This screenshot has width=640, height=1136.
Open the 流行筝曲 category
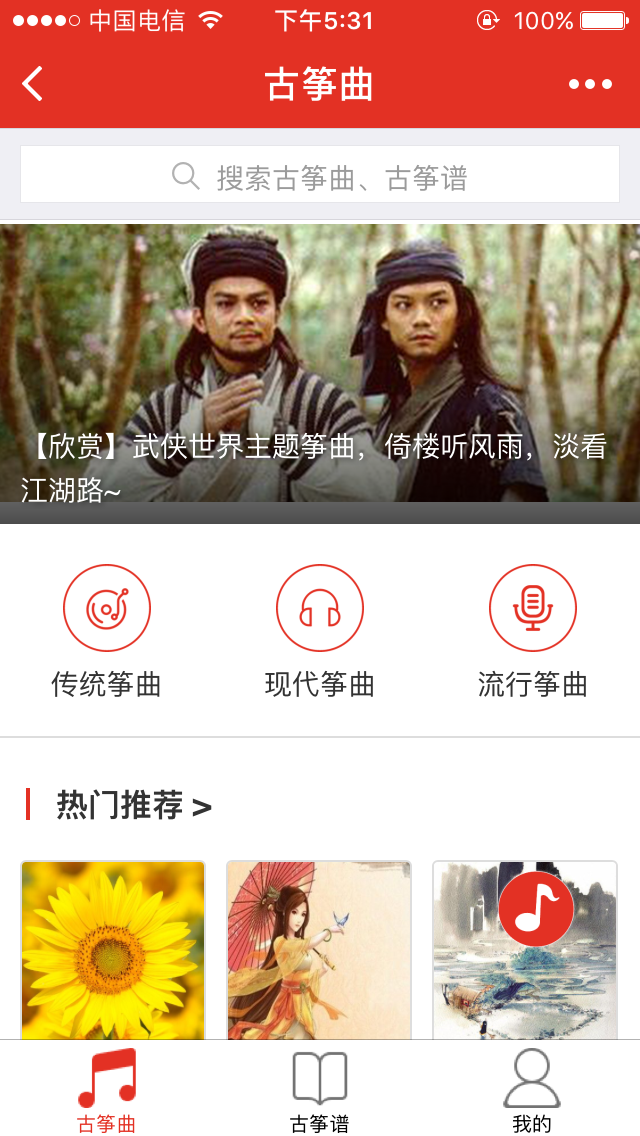533,632
